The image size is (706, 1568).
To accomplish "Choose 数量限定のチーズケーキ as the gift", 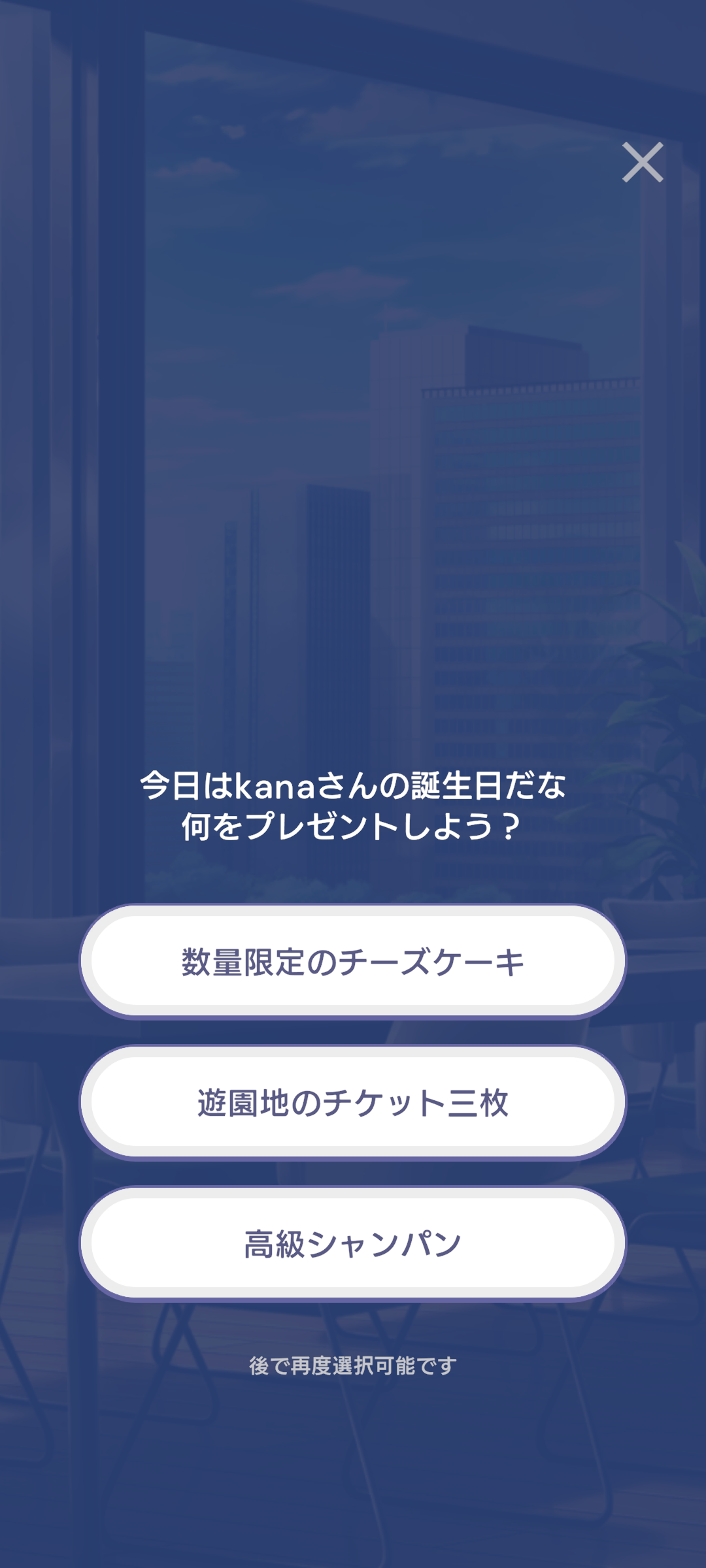I will [x=353, y=962].
